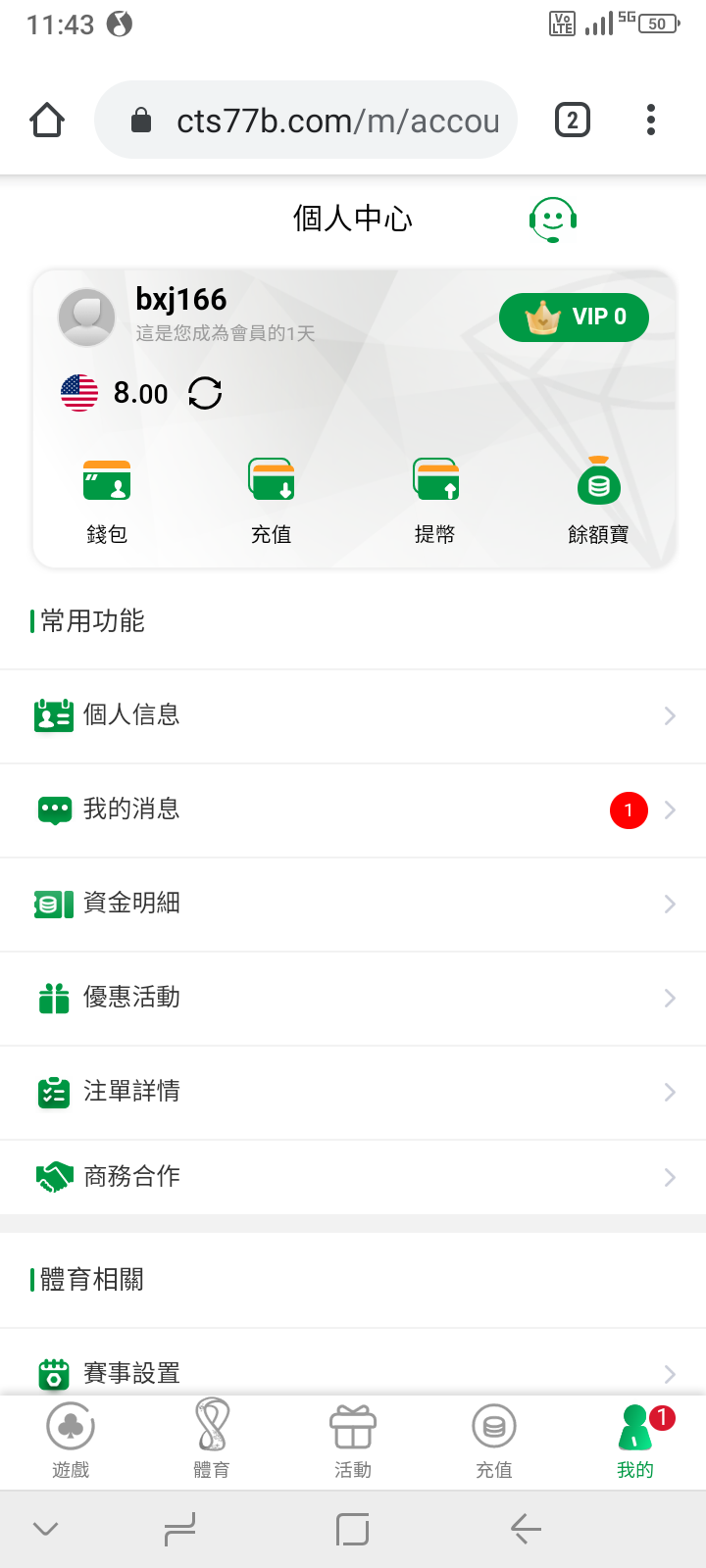This screenshot has width=706, height=1568.
Task: Open the VIP 0 badge
Action: [574, 318]
